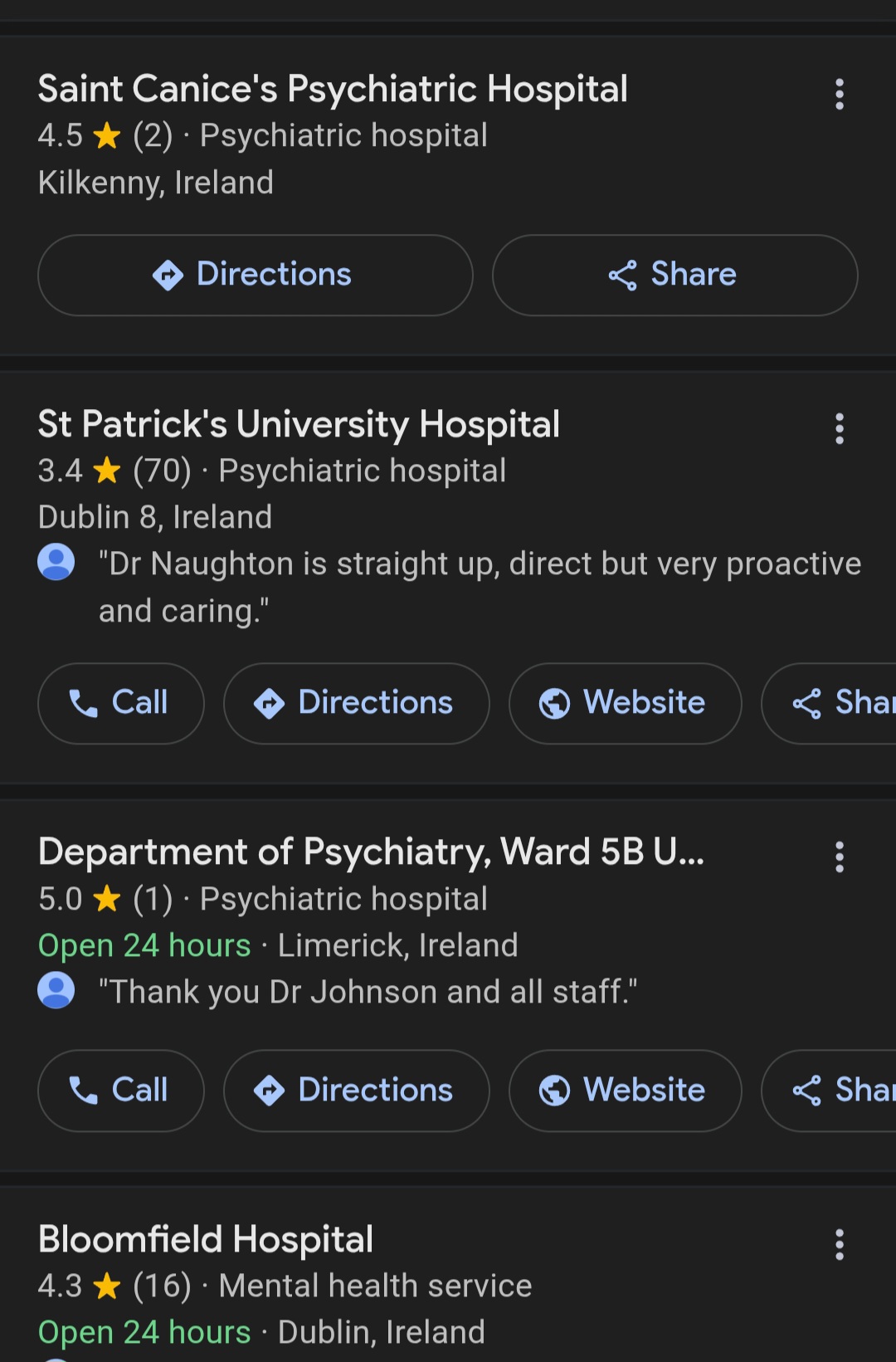This screenshot has height=1362, width=896.
Task: Open overflow menu for Saint Canice's Psychiatric Hospital
Action: click(840, 95)
